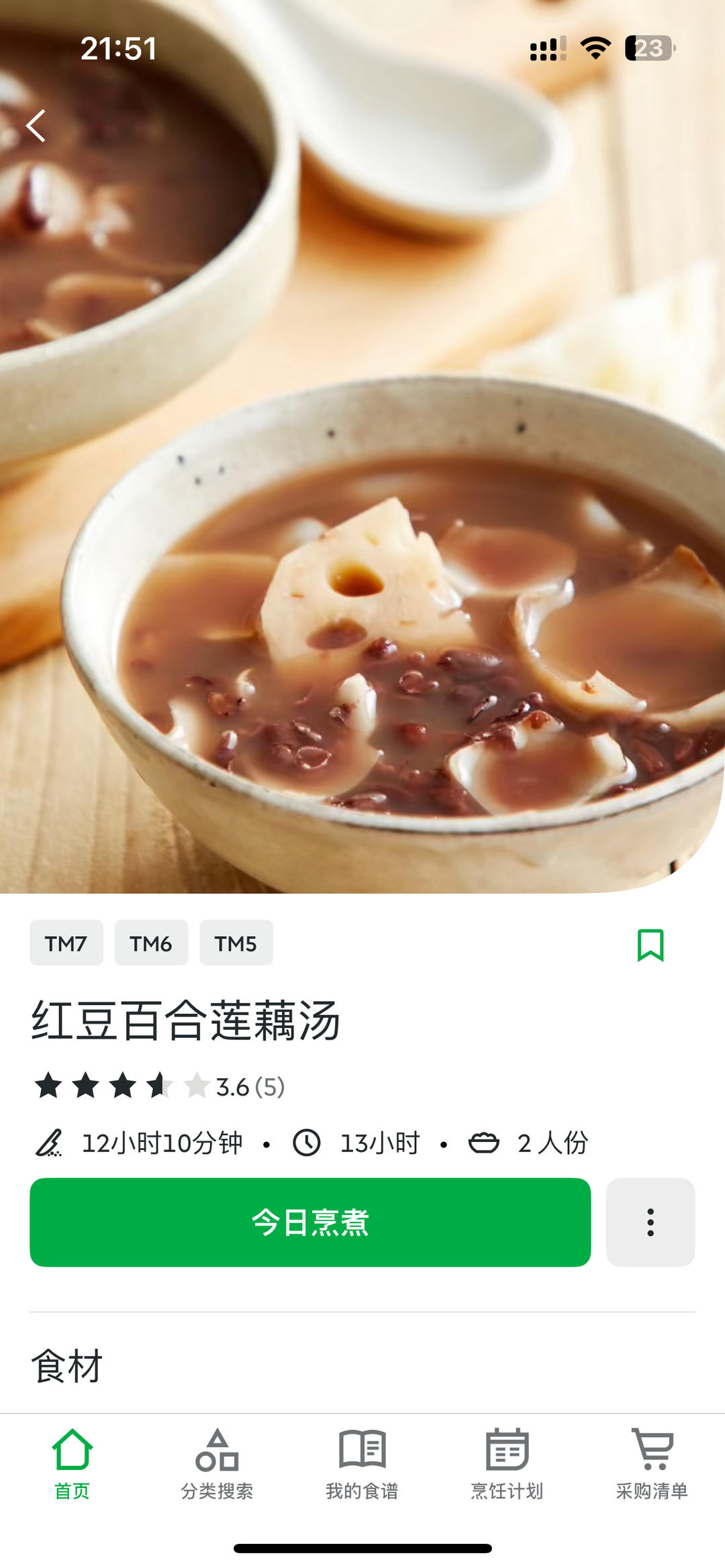Select the TM7 compatibility chip
The width and height of the screenshot is (725, 1568).
(x=66, y=943)
